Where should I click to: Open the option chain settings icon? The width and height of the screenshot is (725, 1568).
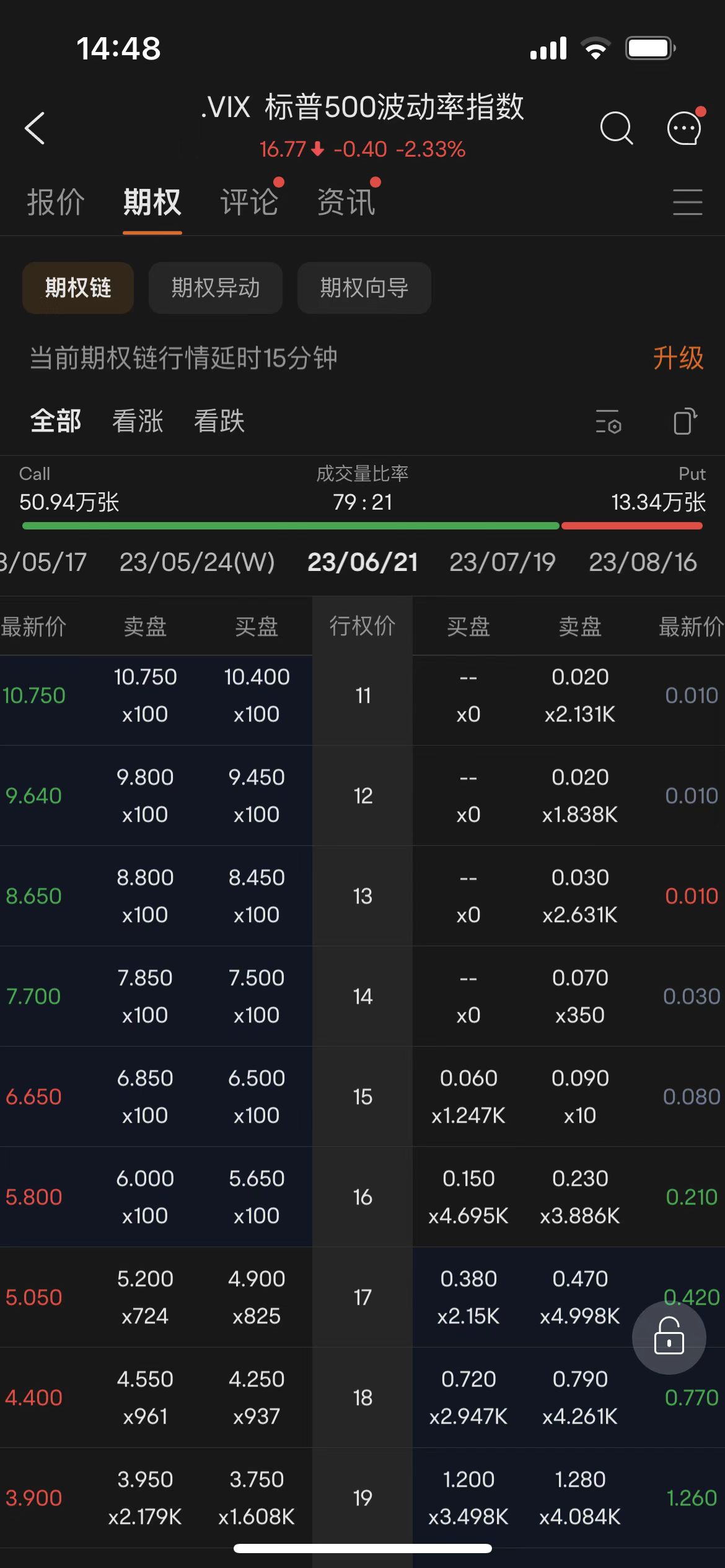tap(609, 422)
